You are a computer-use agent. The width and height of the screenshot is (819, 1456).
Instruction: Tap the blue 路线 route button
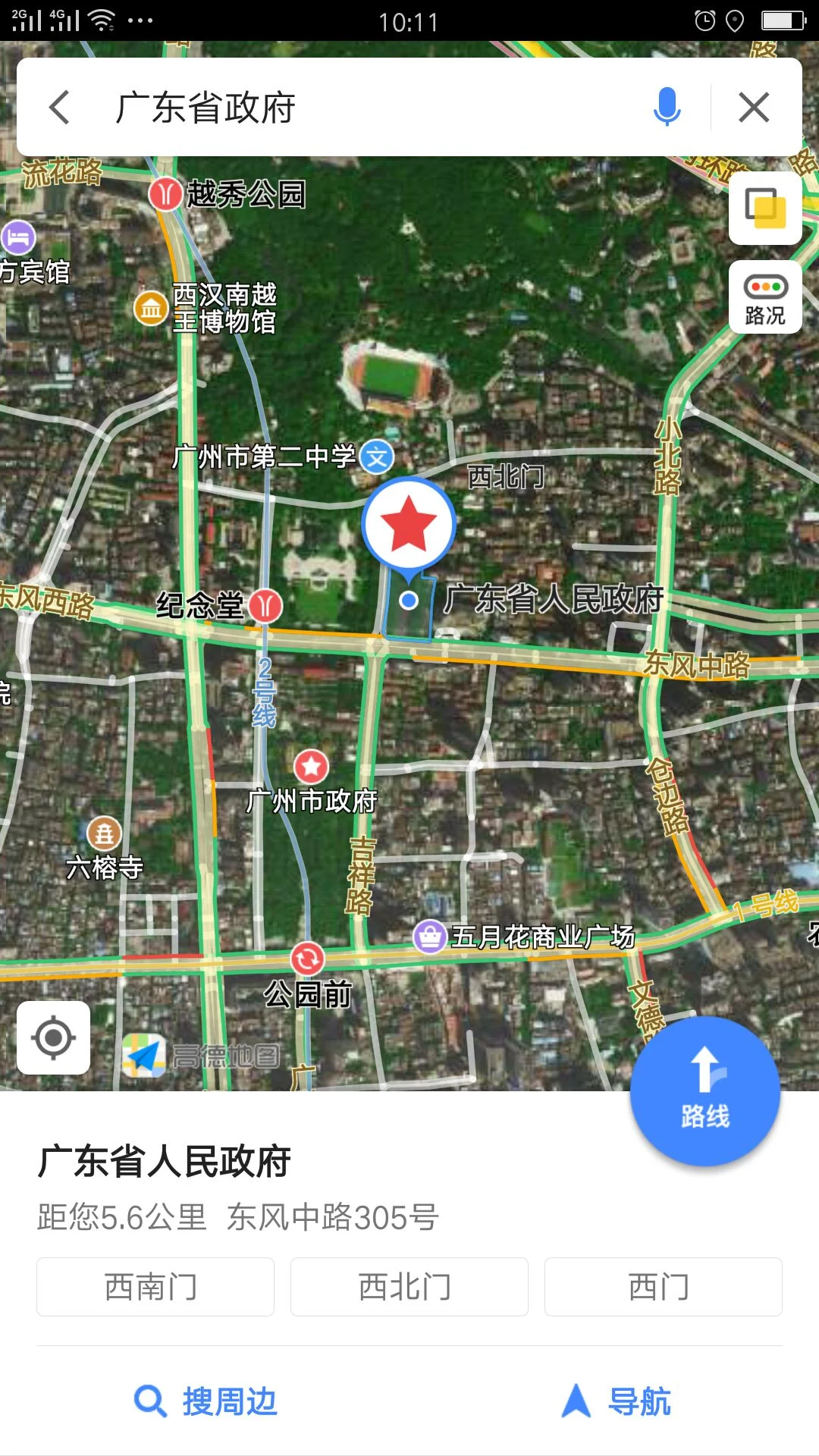[704, 1090]
